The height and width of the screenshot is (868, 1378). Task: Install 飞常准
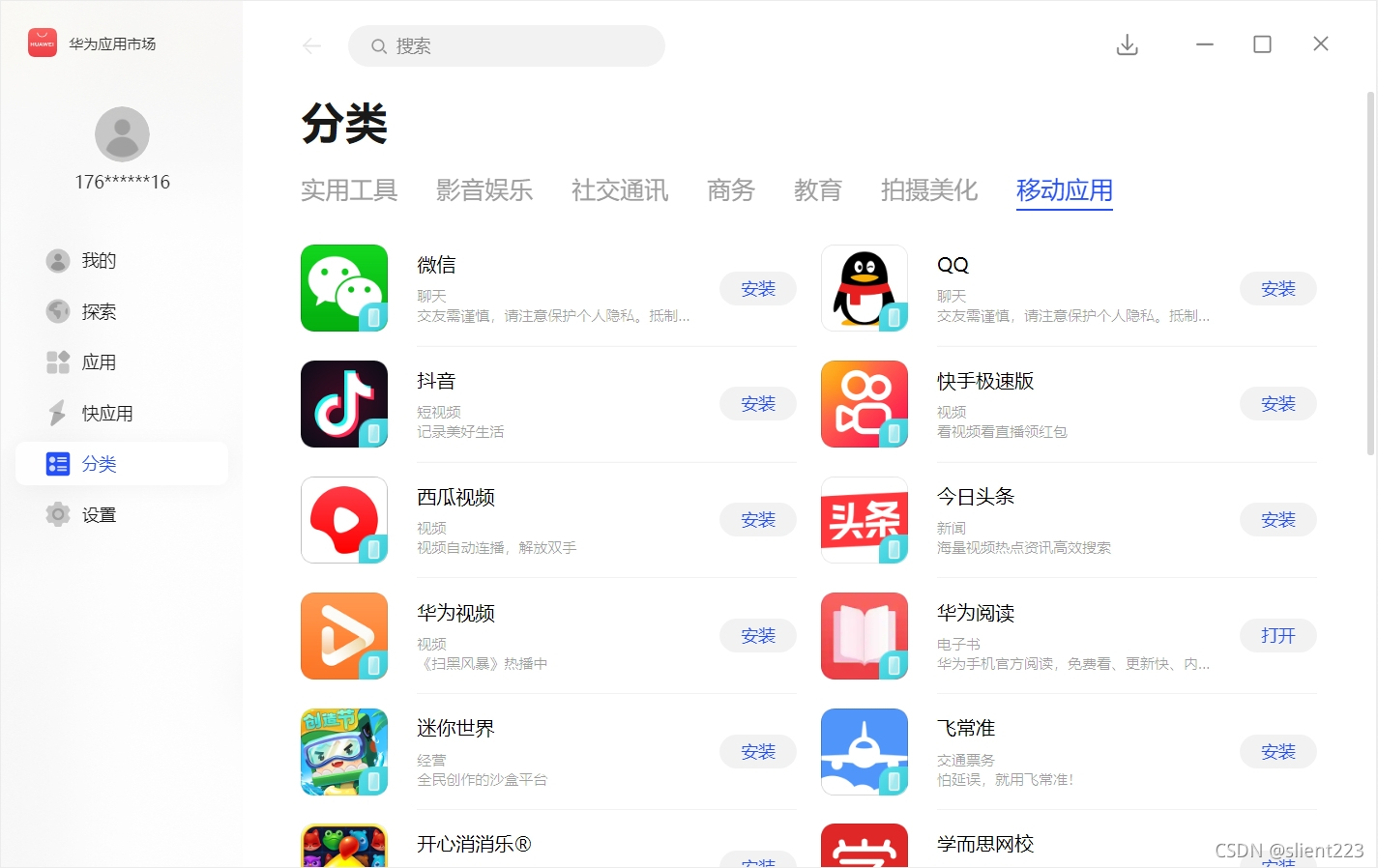pyautogui.click(x=1277, y=752)
